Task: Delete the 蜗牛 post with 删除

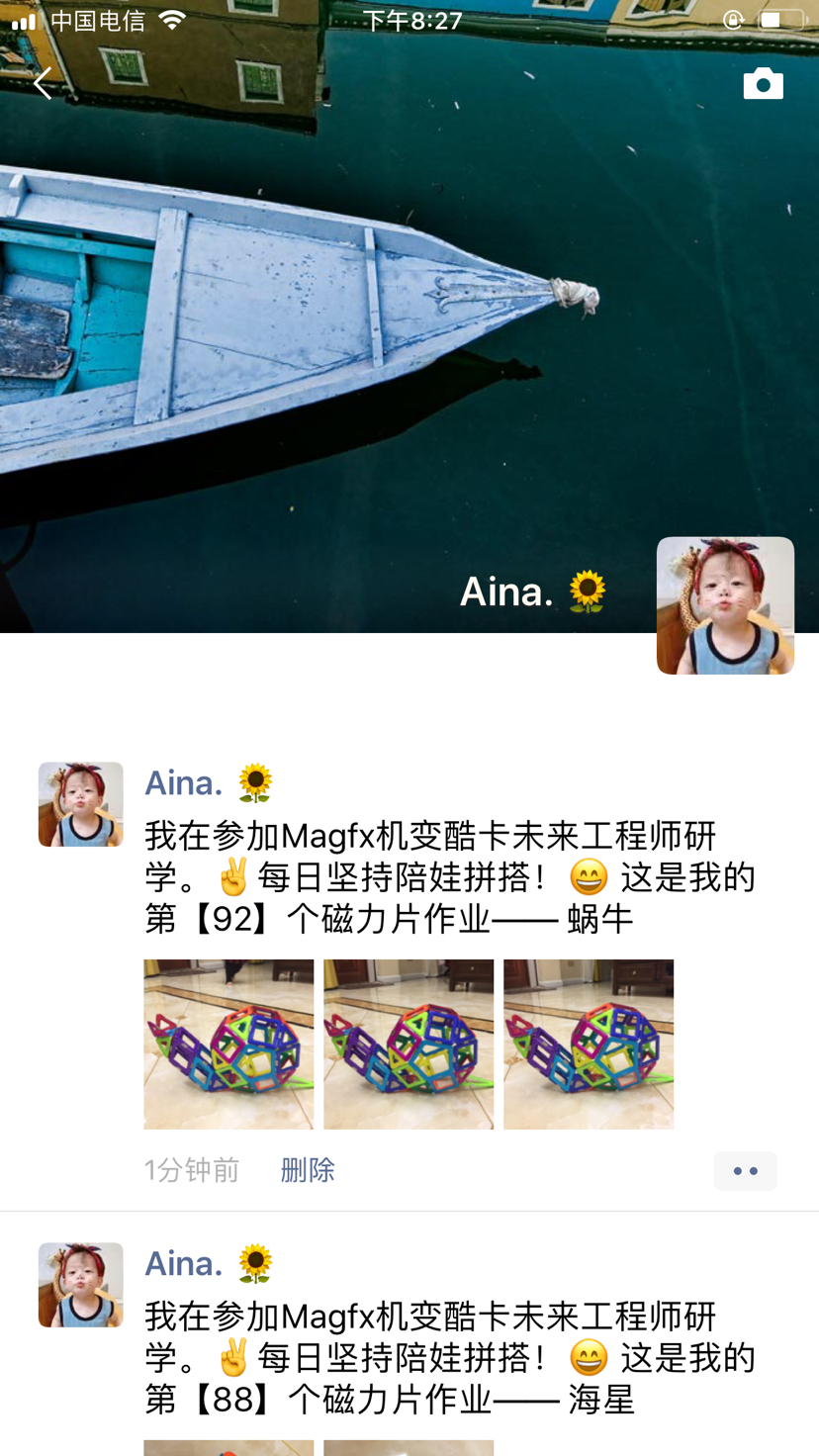Action: 308,1170
